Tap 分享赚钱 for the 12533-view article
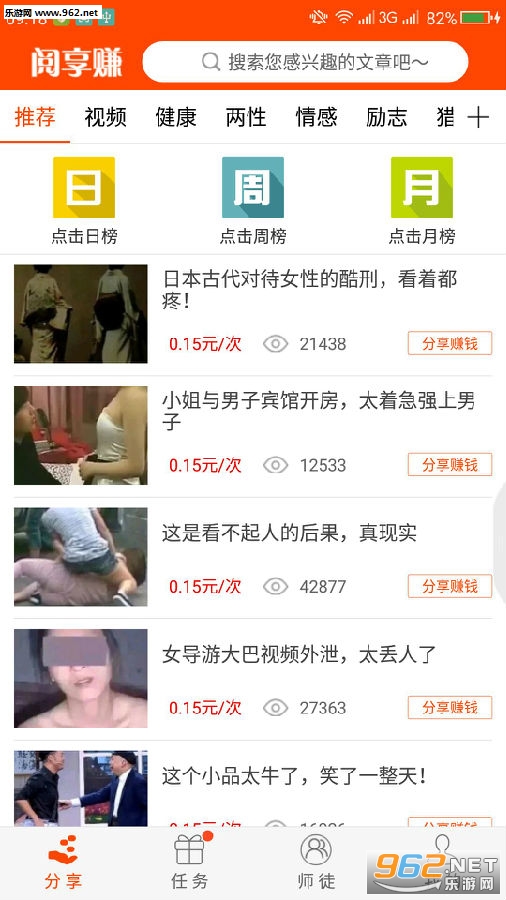This screenshot has height=900, width=506. point(450,464)
